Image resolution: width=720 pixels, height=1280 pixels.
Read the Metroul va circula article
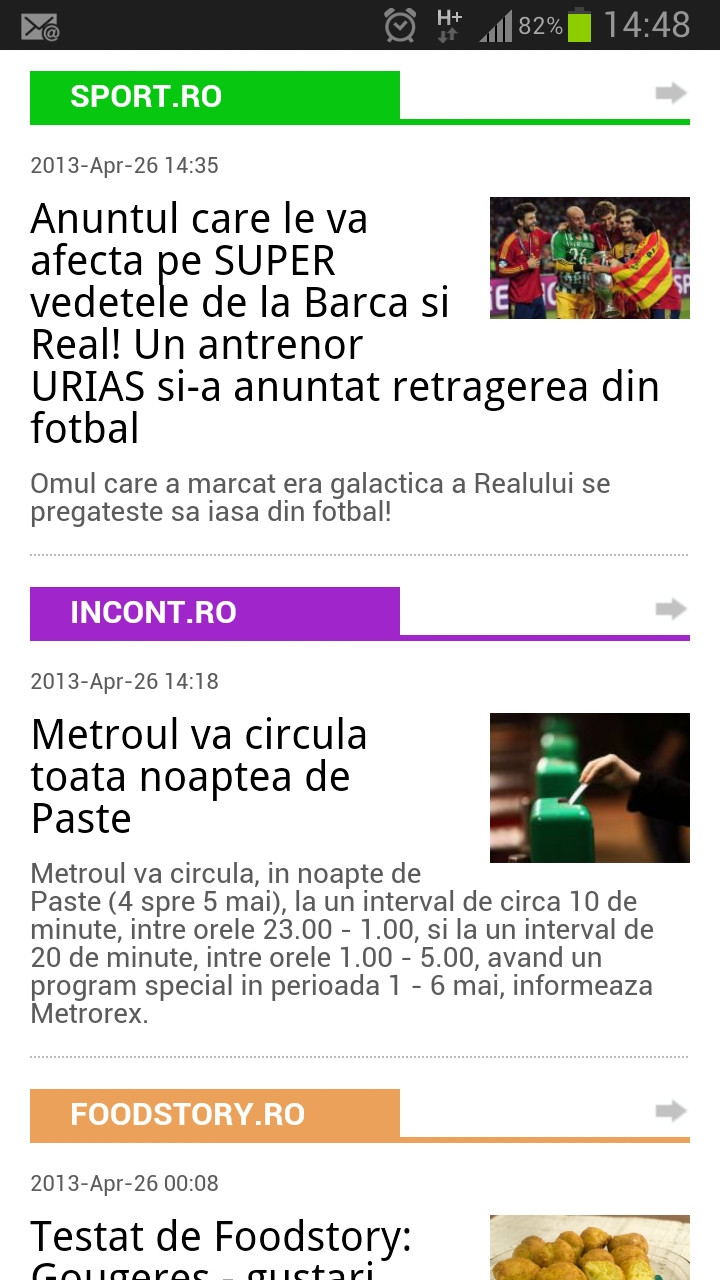[x=200, y=776]
